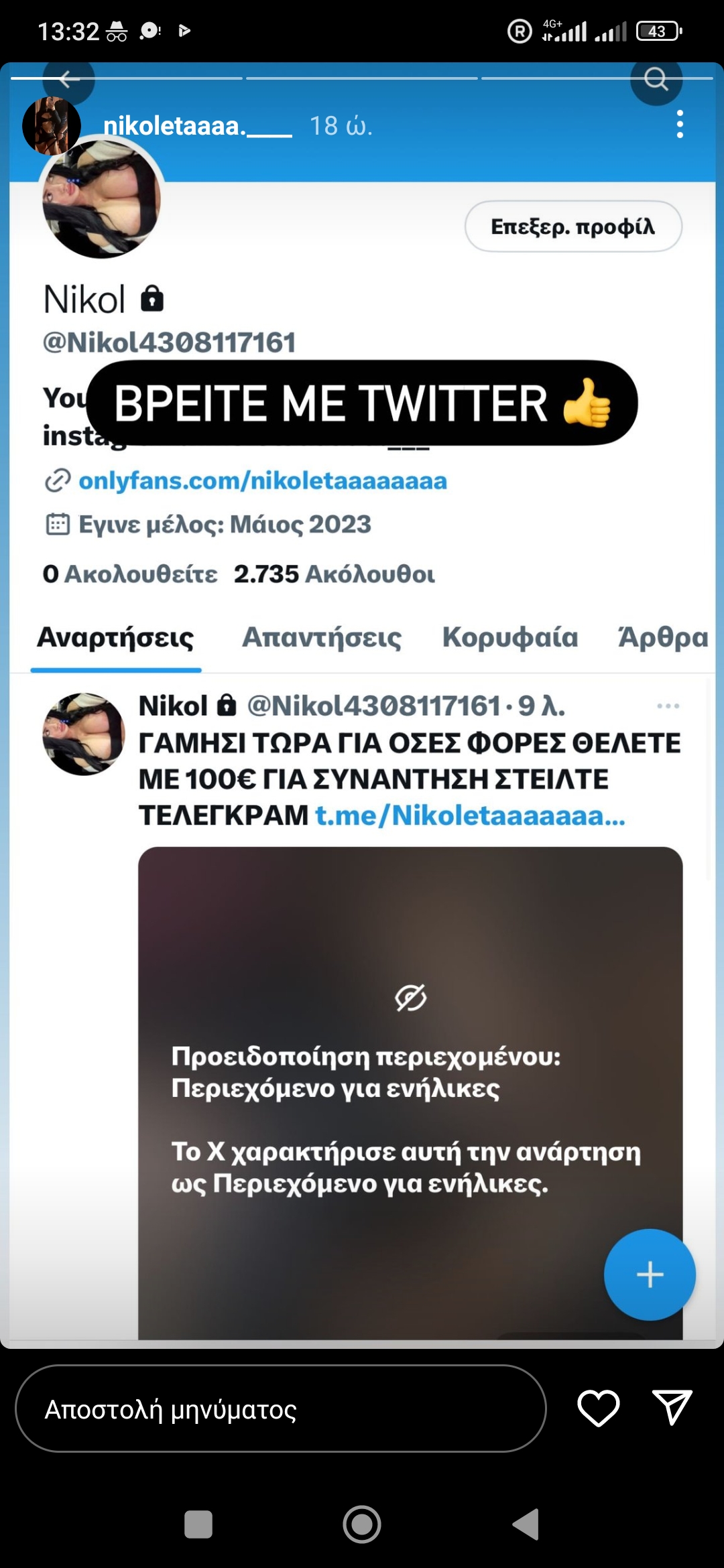The width and height of the screenshot is (724, 1568).
Task: Open nikoletaaaa.____ profile from story header
Action: point(198,125)
